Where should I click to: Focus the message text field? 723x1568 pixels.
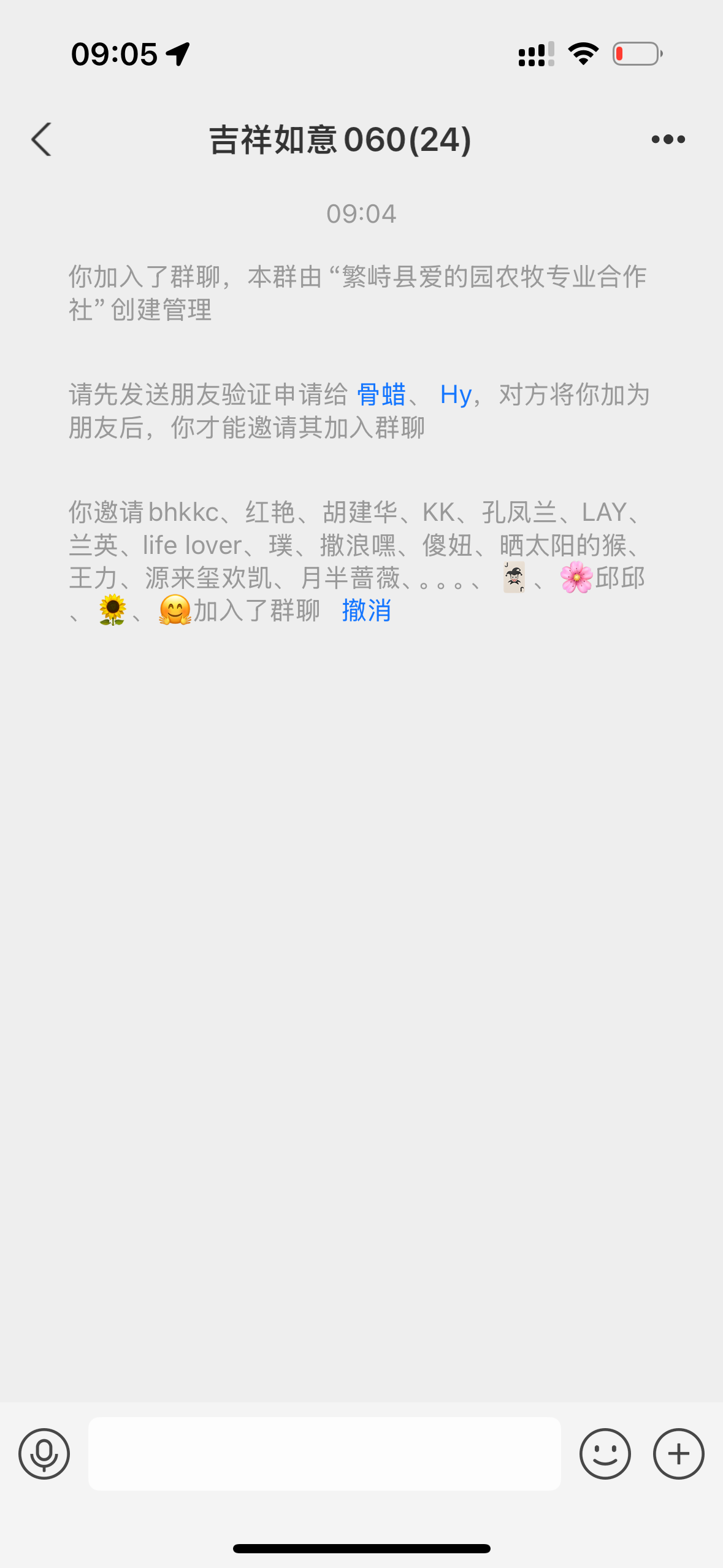point(324,1453)
